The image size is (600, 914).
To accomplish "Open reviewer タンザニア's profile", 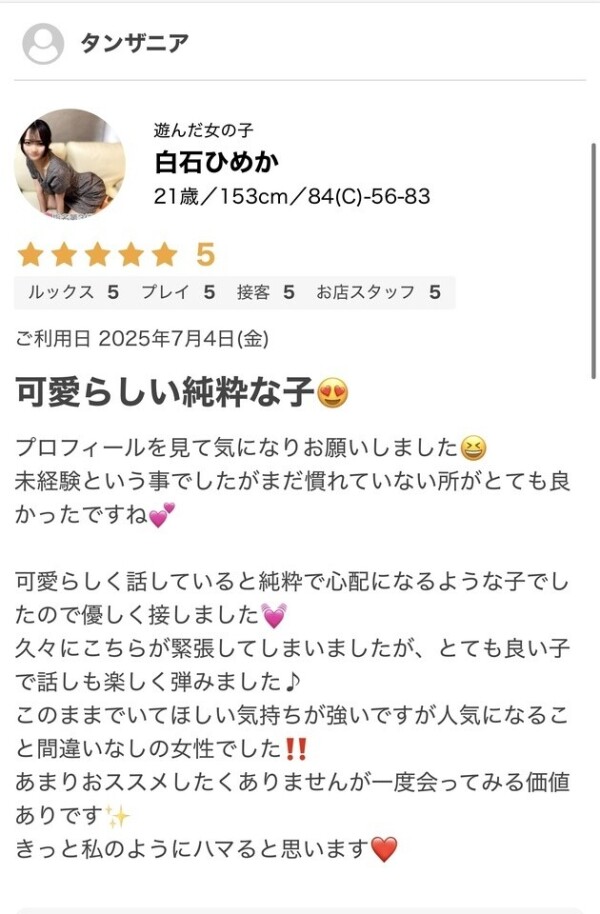I will [134, 43].
